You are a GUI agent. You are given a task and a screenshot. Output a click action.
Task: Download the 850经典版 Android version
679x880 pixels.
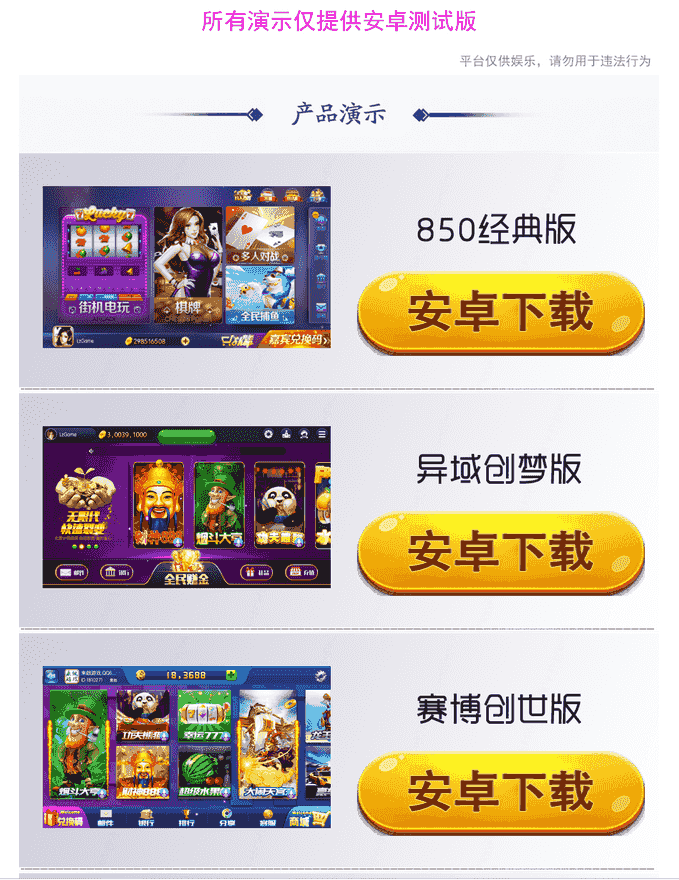tap(500, 313)
